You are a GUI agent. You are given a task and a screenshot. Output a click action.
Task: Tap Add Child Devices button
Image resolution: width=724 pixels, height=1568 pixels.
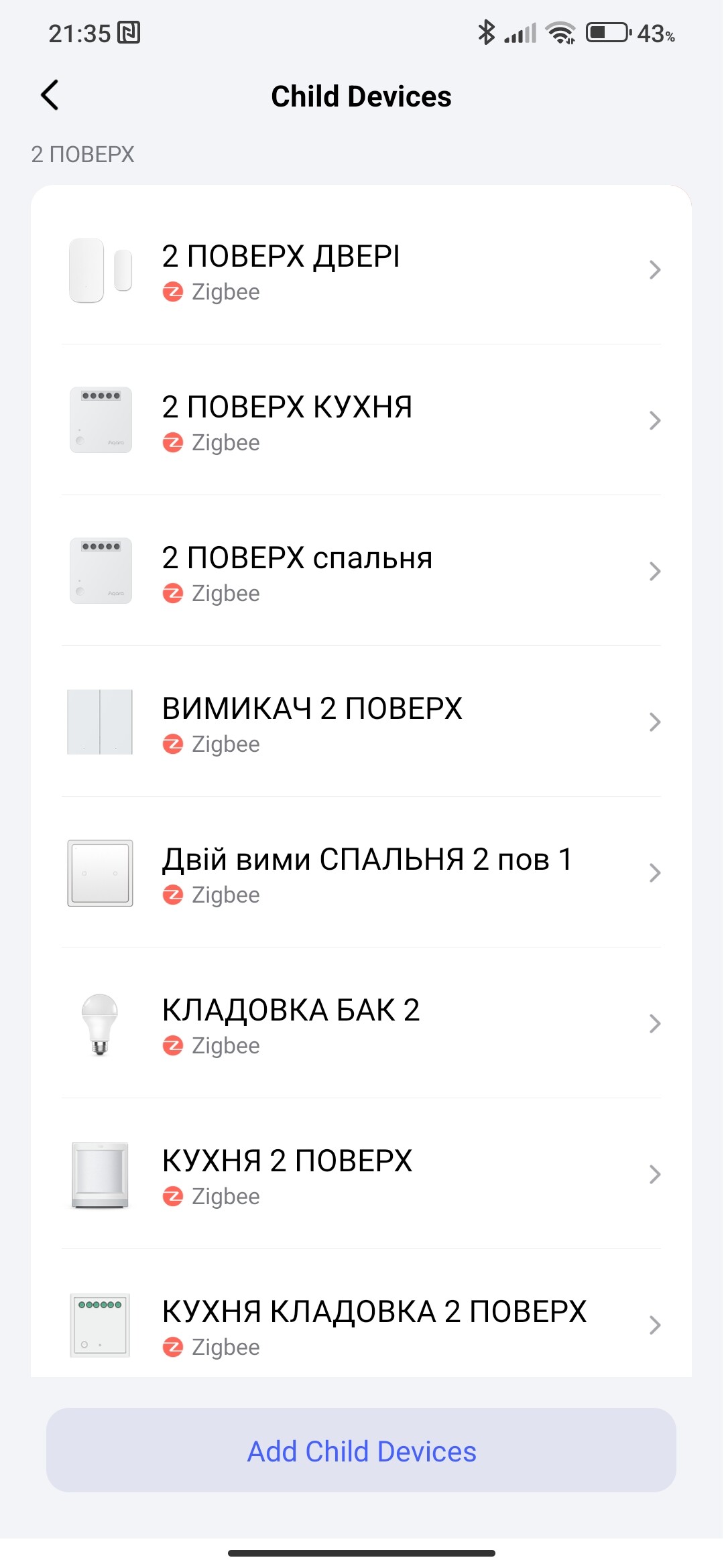click(x=361, y=1451)
